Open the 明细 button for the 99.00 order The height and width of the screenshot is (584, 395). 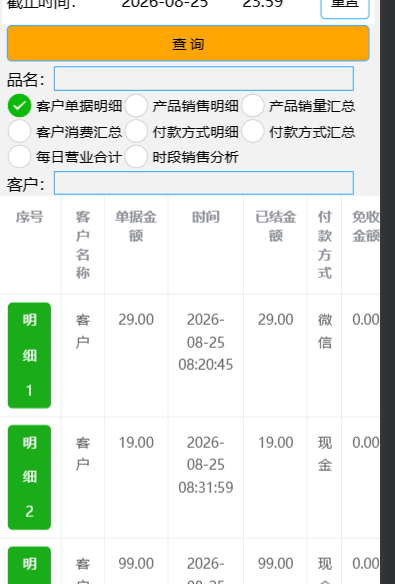[x=29, y=565]
